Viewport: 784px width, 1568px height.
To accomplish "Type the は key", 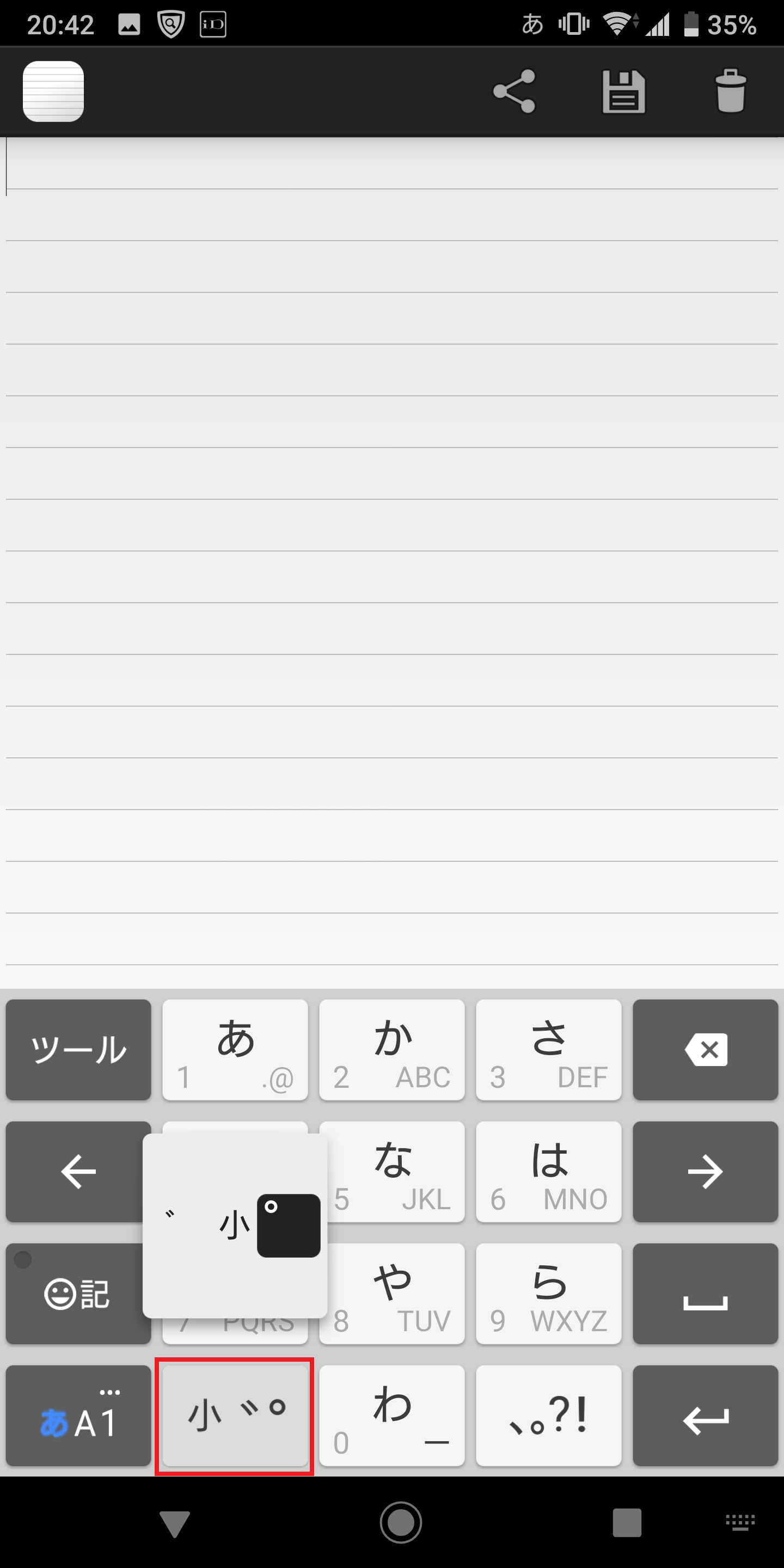I will pos(548,1171).
